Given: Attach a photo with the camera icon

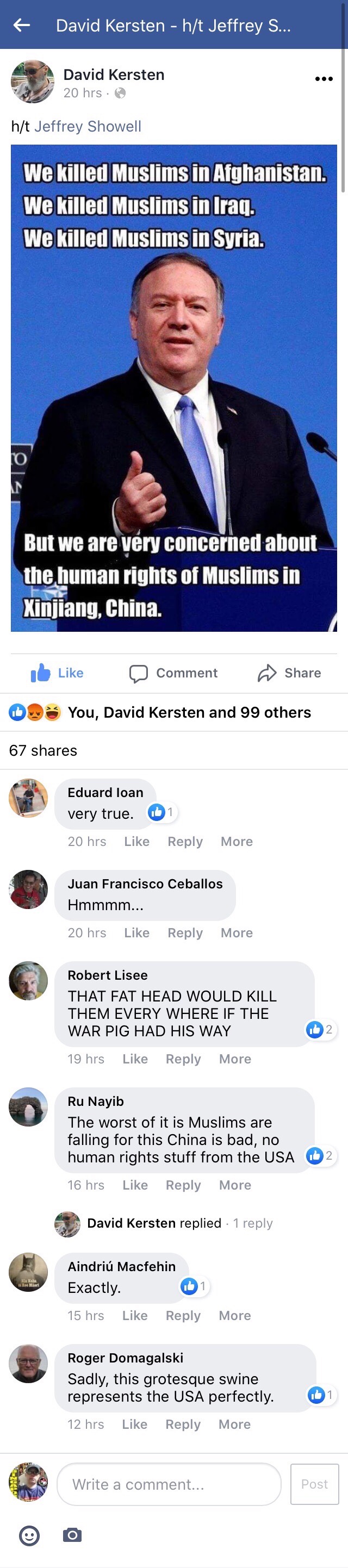Looking at the screenshot, I should tap(72, 1535).
